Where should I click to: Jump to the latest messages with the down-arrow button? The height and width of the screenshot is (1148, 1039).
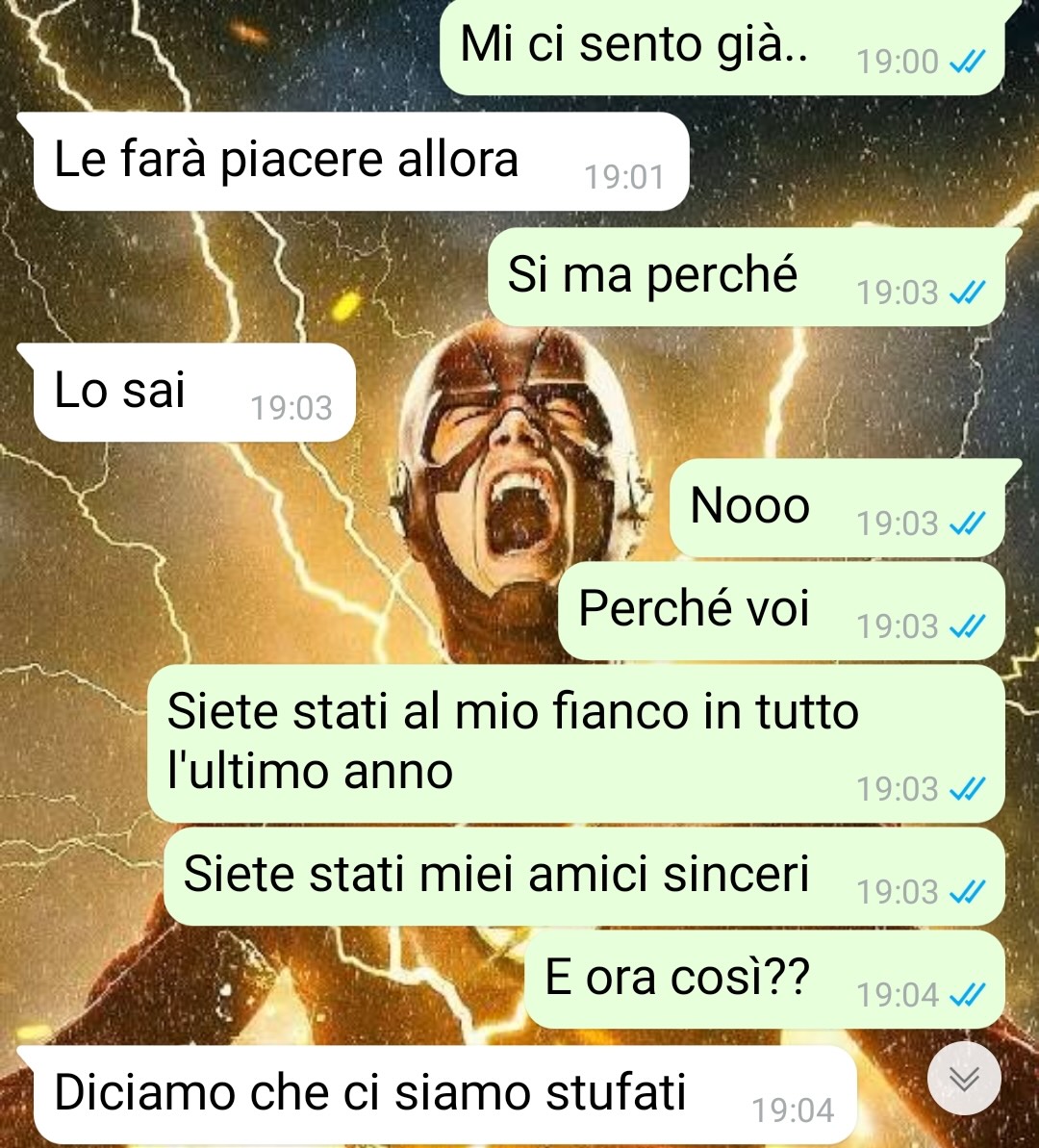[x=963, y=1079]
